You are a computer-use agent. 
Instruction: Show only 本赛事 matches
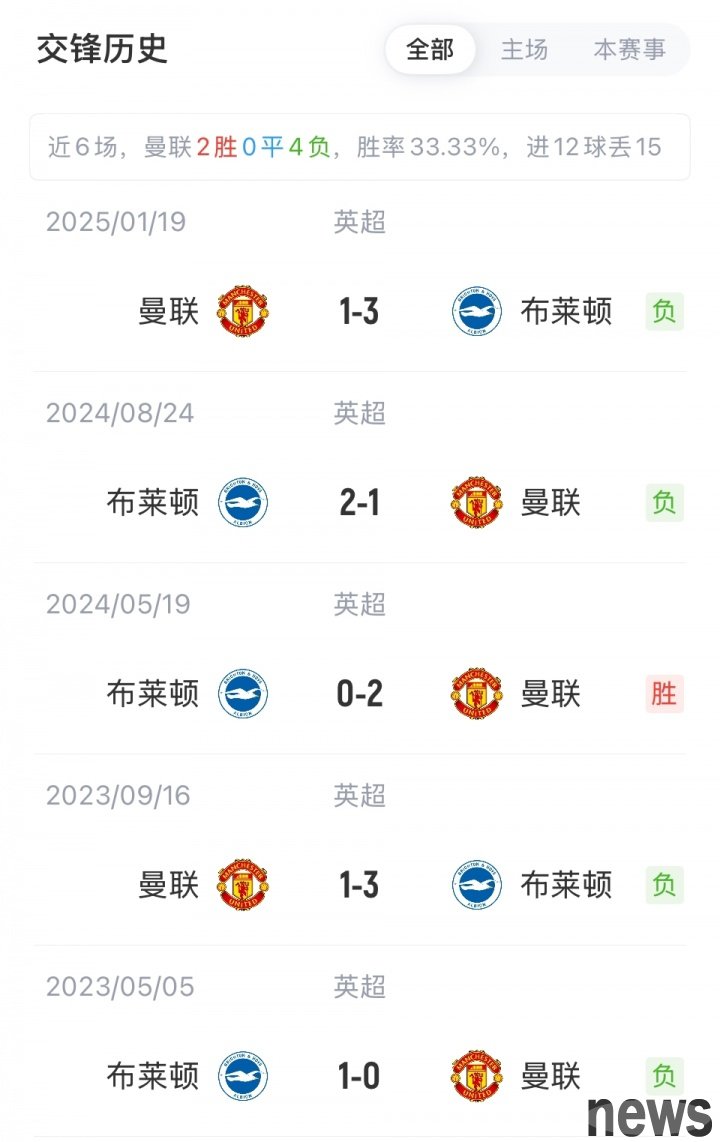(629, 49)
